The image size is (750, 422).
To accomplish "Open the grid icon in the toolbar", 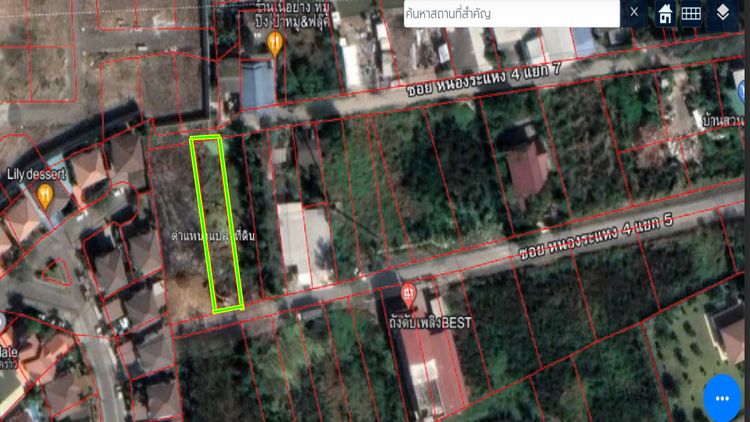I will (x=691, y=13).
